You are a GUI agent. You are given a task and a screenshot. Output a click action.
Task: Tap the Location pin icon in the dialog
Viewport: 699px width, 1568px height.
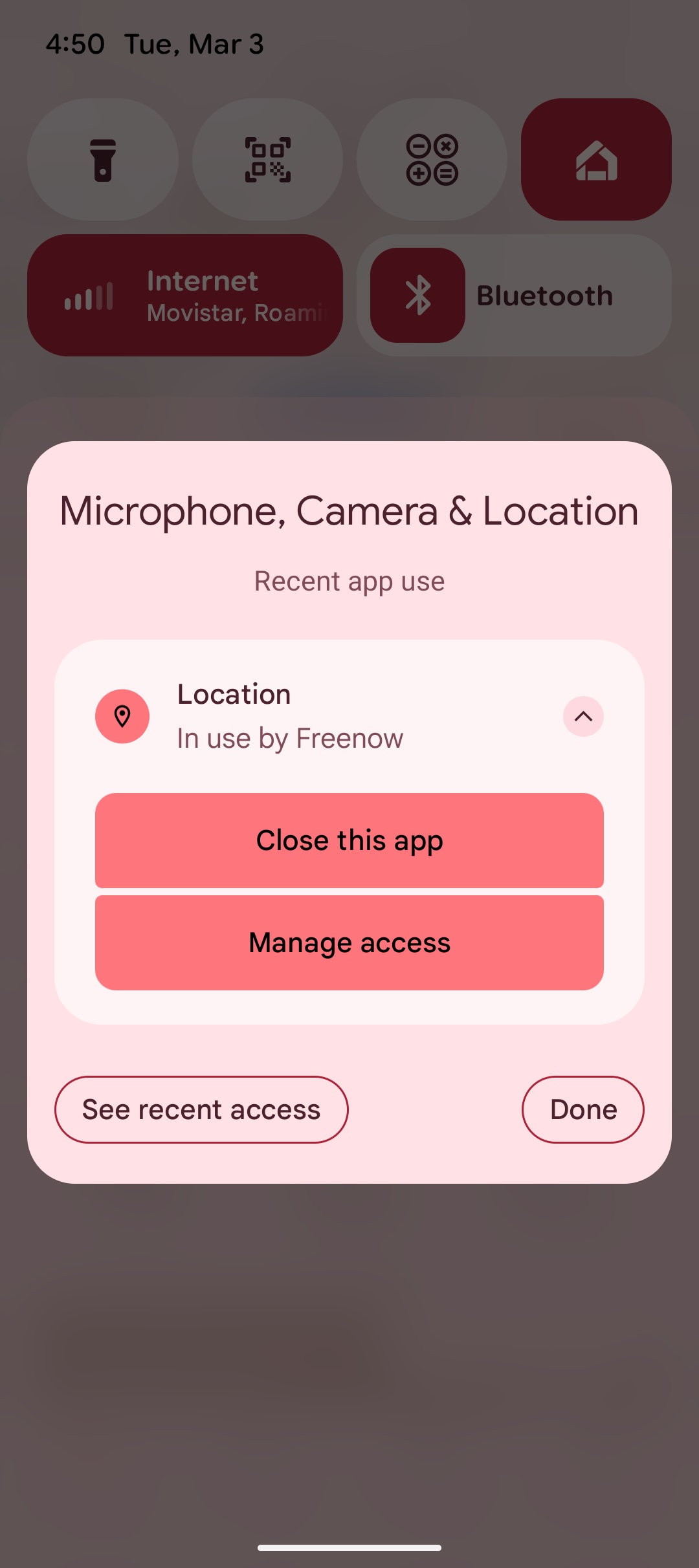point(122,716)
